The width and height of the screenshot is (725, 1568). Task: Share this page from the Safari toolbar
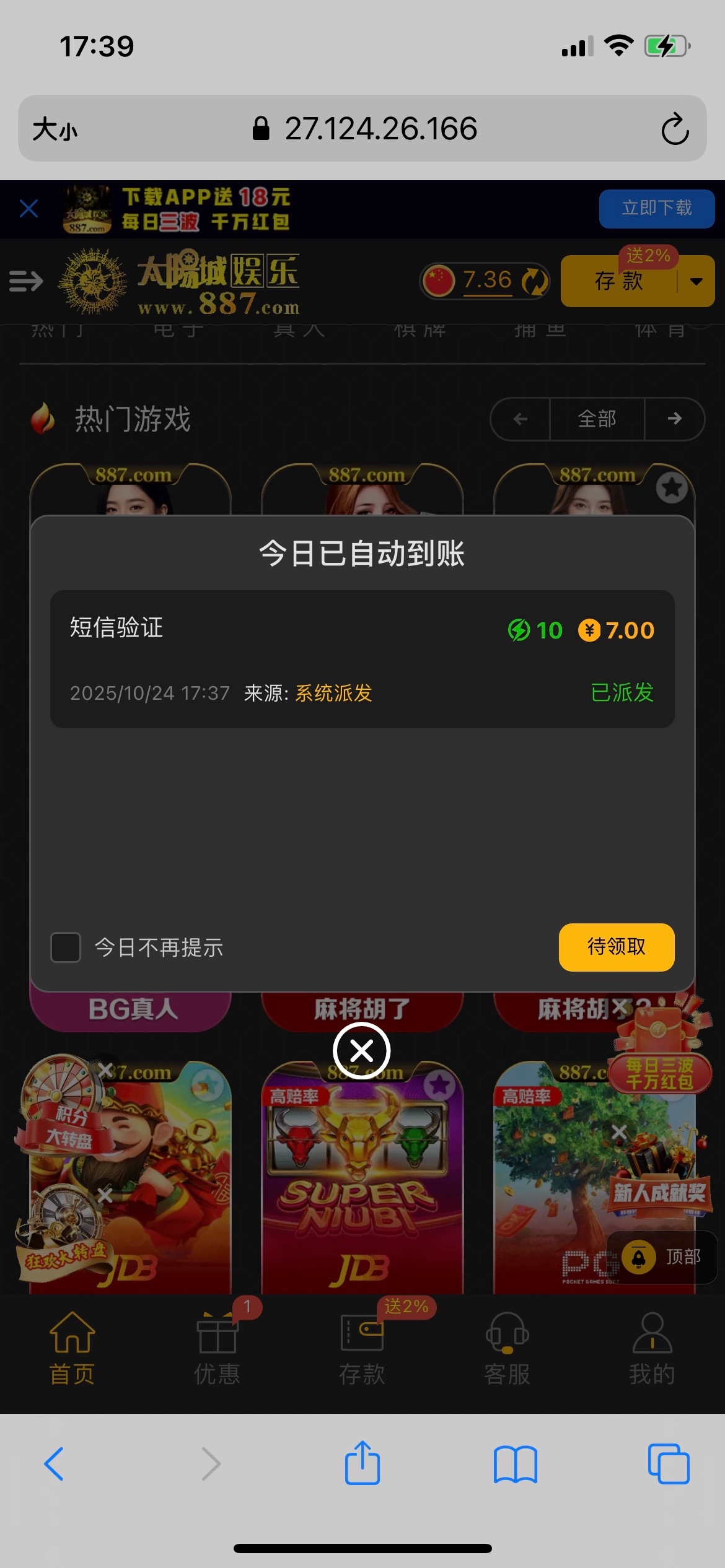pyautogui.click(x=362, y=1463)
